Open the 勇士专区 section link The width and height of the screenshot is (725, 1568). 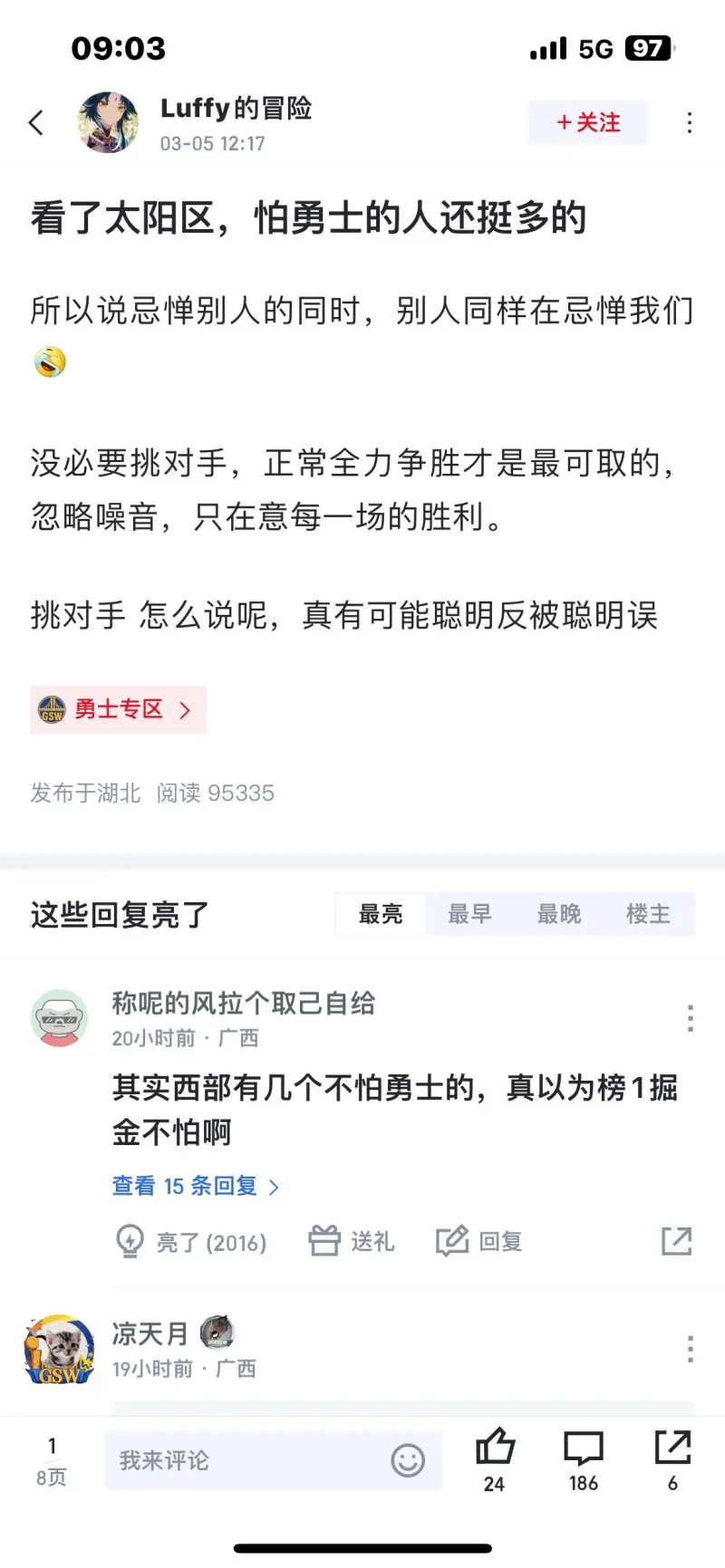118,709
